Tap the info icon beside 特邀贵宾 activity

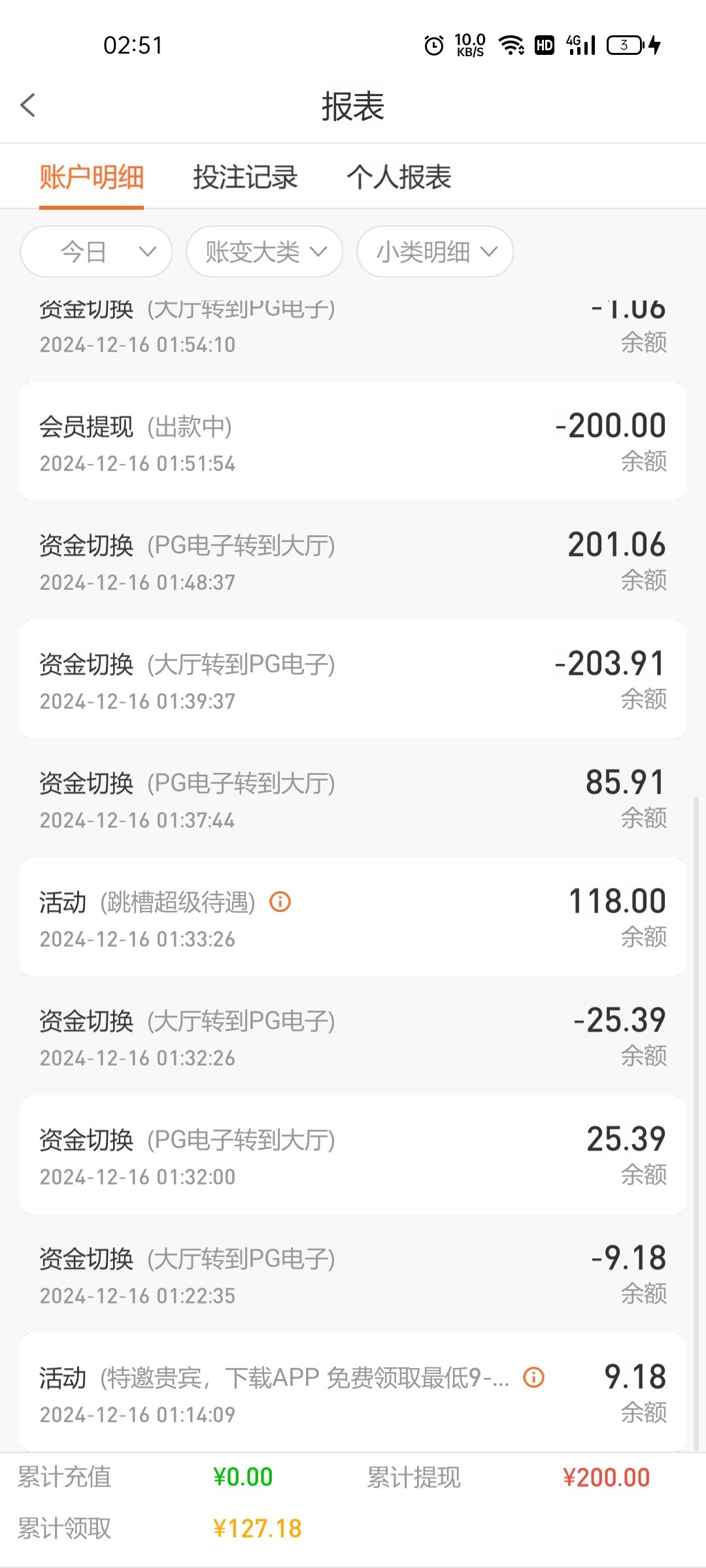click(534, 1377)
